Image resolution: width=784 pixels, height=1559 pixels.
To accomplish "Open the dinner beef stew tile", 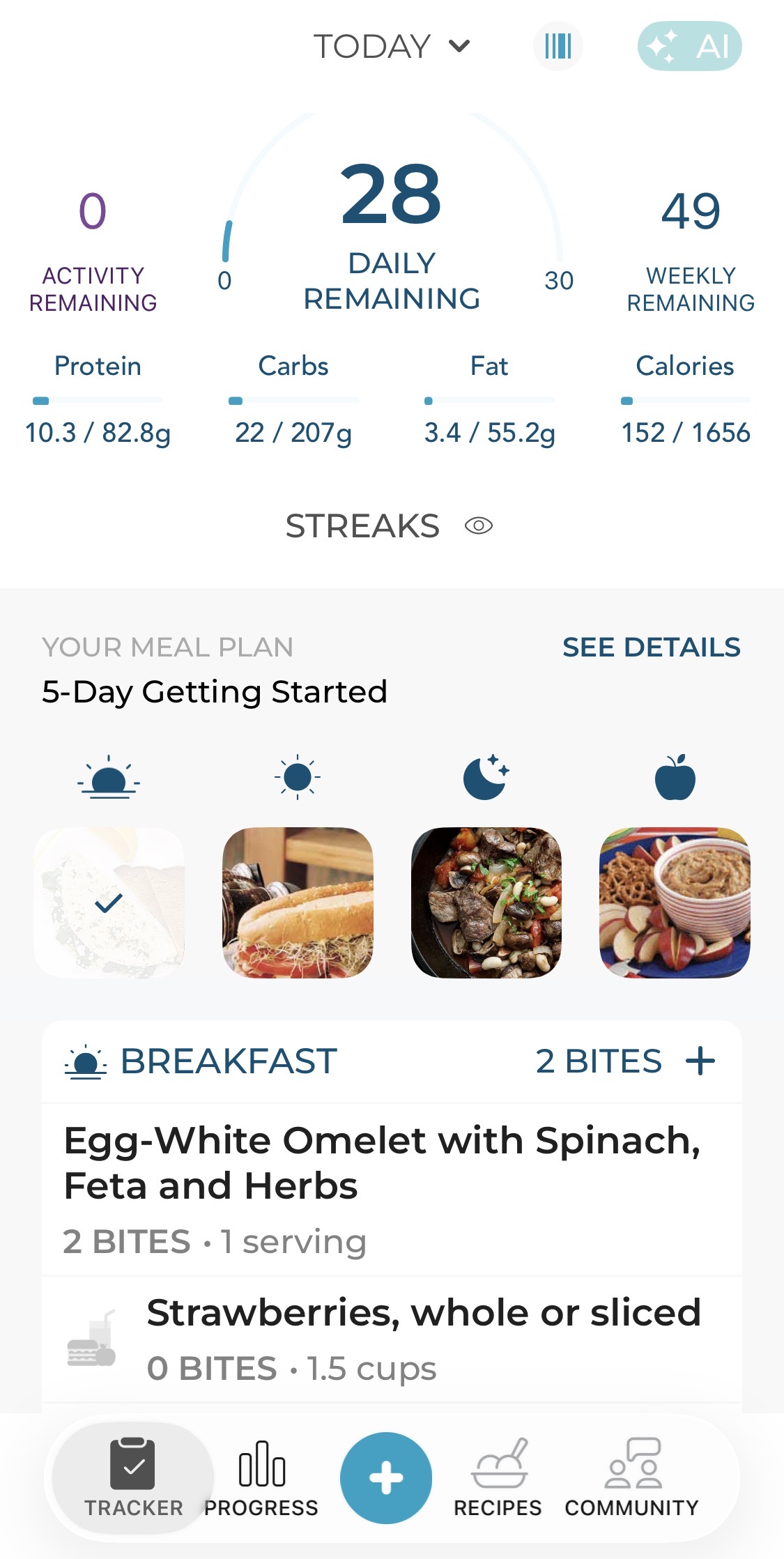I will click(x=486, y=903).
